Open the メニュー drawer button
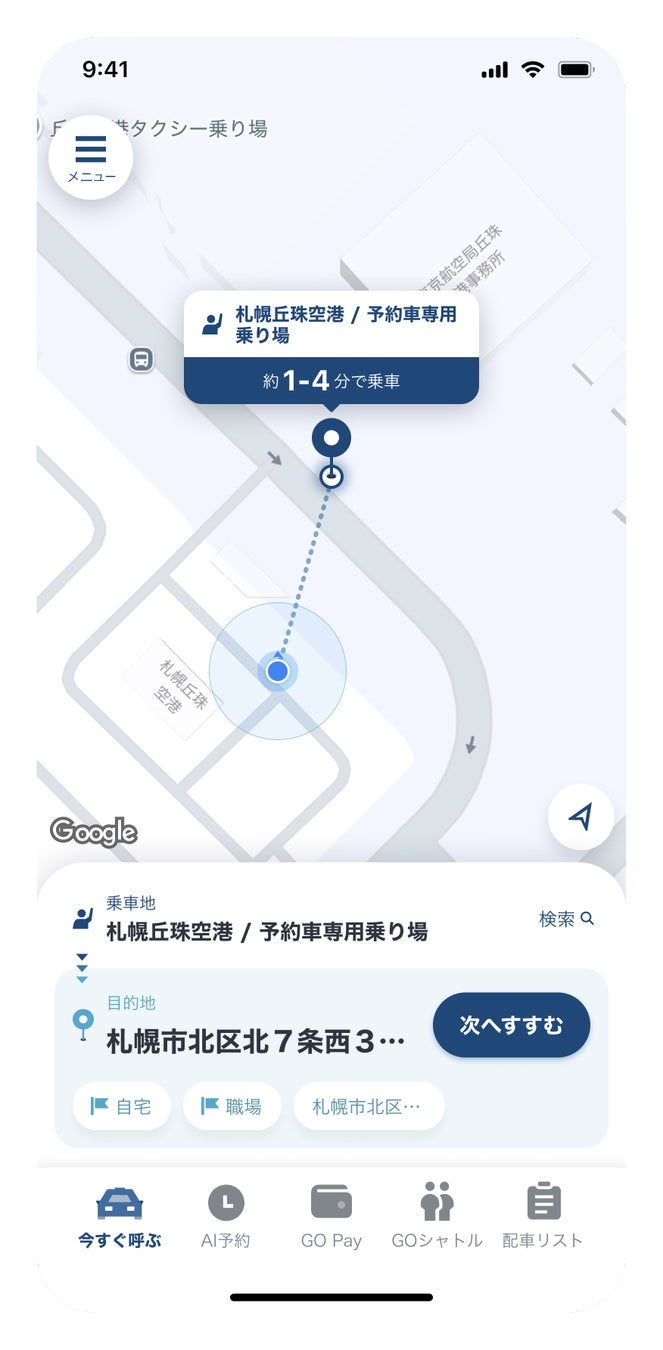Image resolution: width=663 pixels, height=1350 pixels. tap(91, 157)
